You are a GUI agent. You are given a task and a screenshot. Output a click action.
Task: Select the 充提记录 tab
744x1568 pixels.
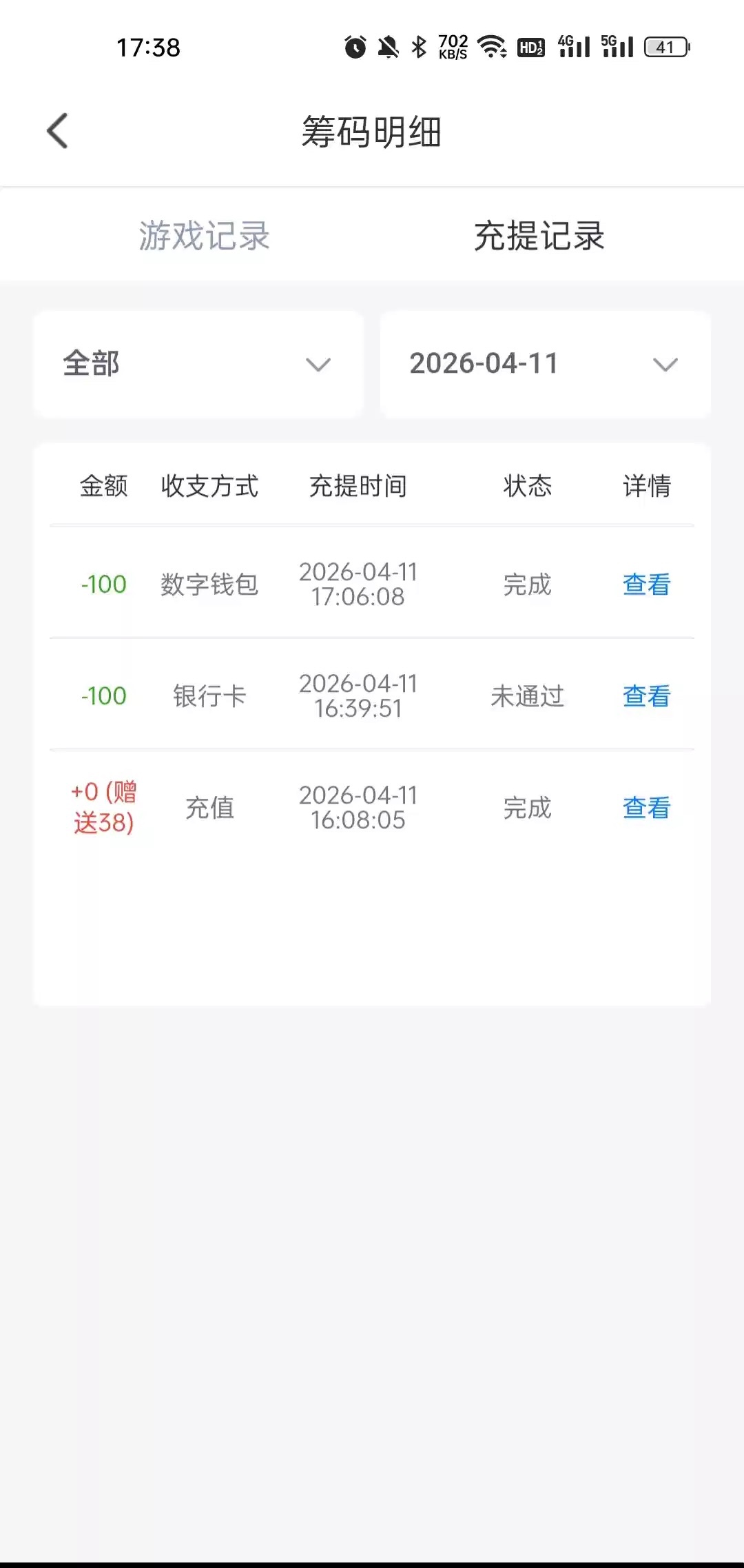tap(539, 236)
